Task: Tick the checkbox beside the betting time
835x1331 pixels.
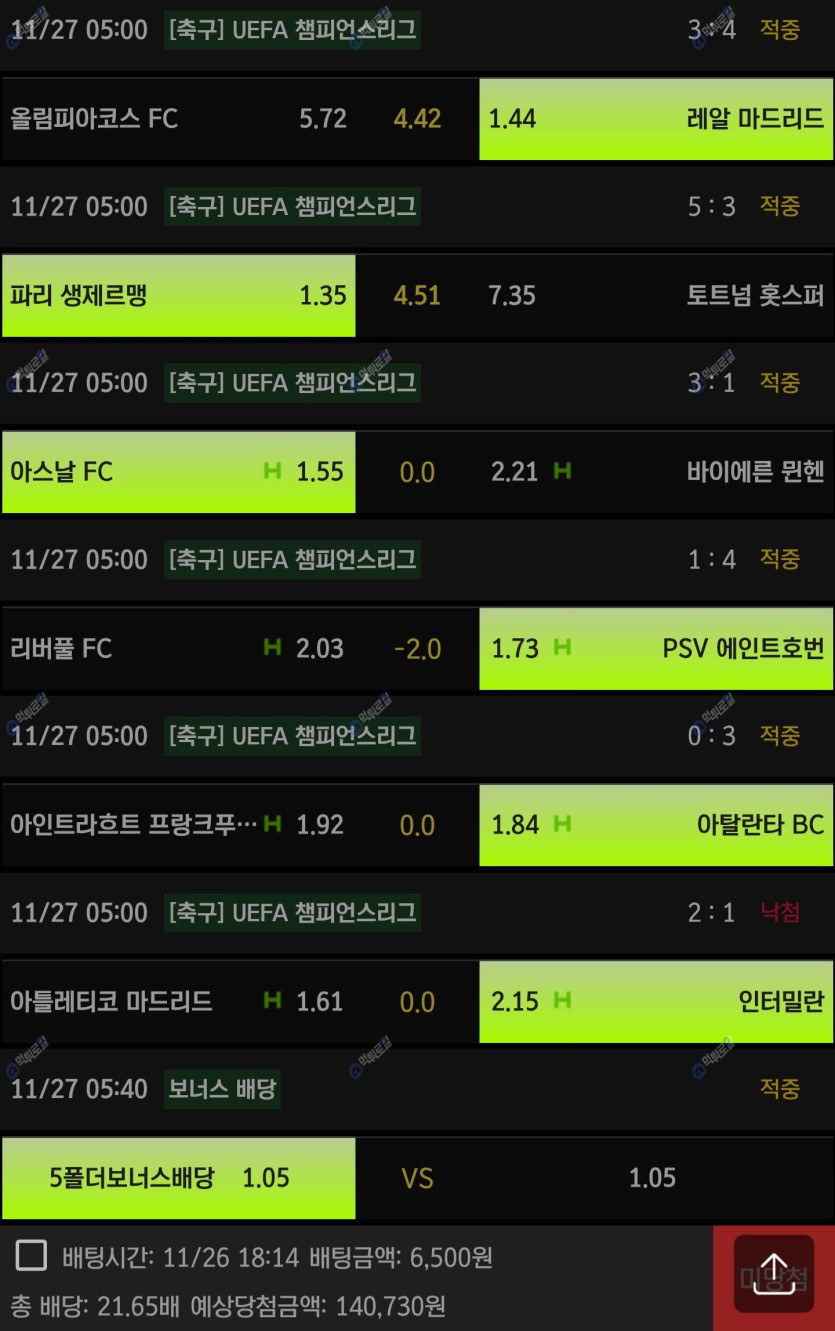Action: pos(31,1256)
